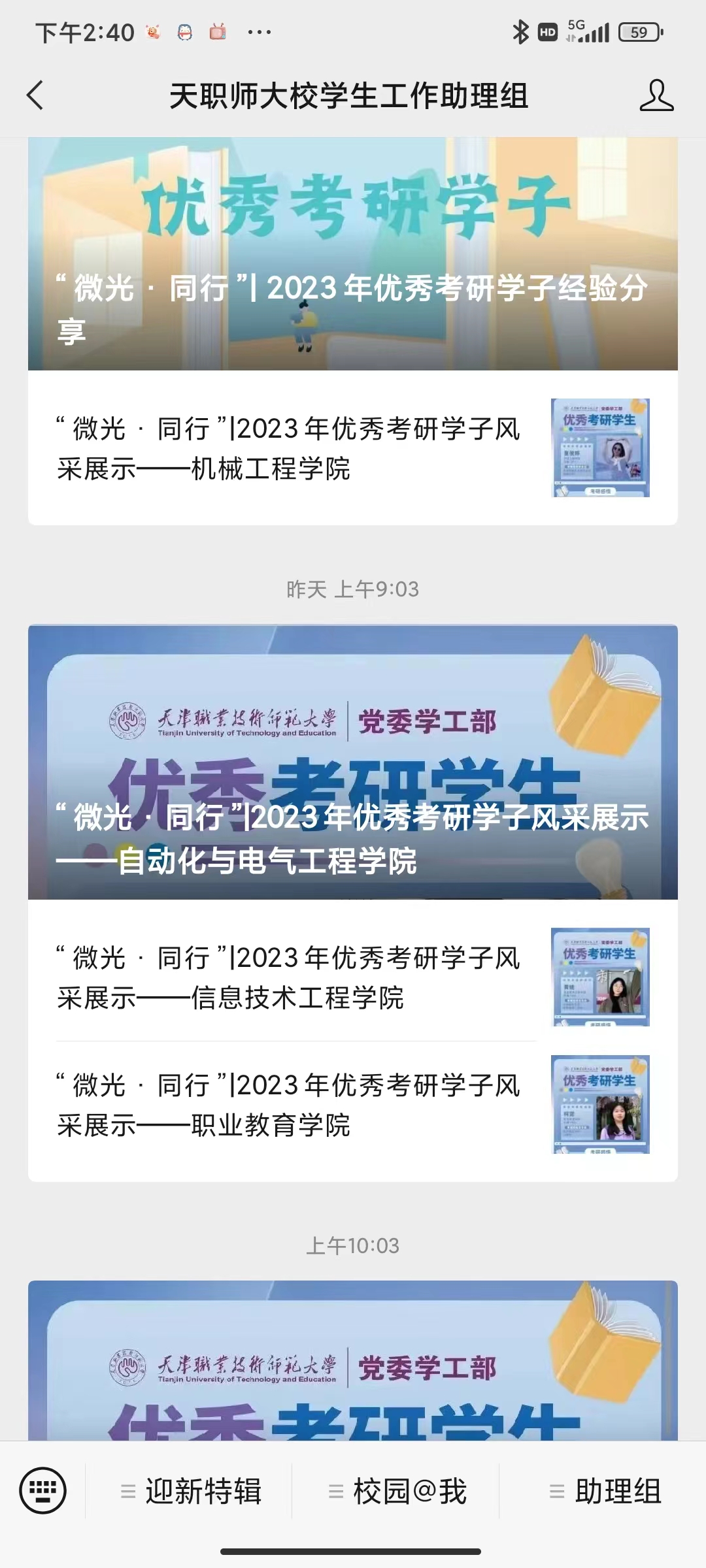
Task: Switch to keyboard input mode
Action: (43, 1491)
